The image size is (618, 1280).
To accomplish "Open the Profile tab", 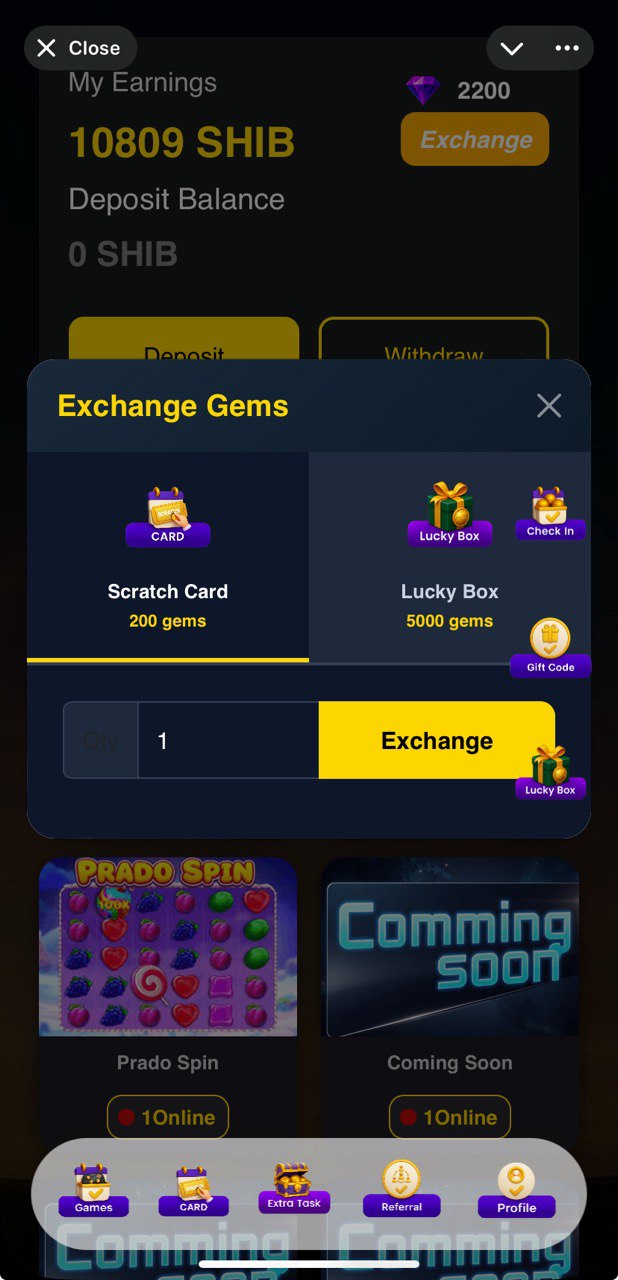I will point(516,1189).
